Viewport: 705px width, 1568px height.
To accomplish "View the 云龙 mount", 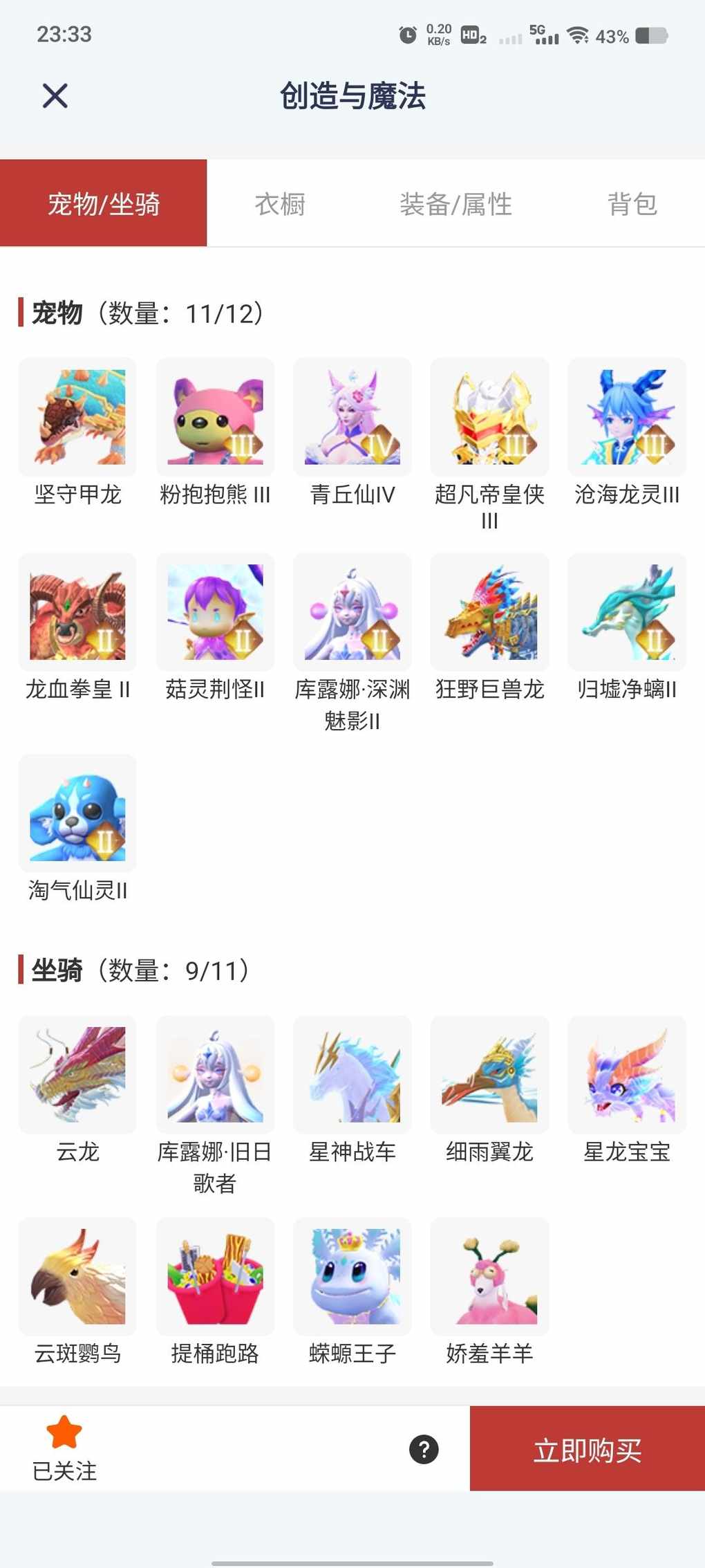I will click(x=77, y=1075).
